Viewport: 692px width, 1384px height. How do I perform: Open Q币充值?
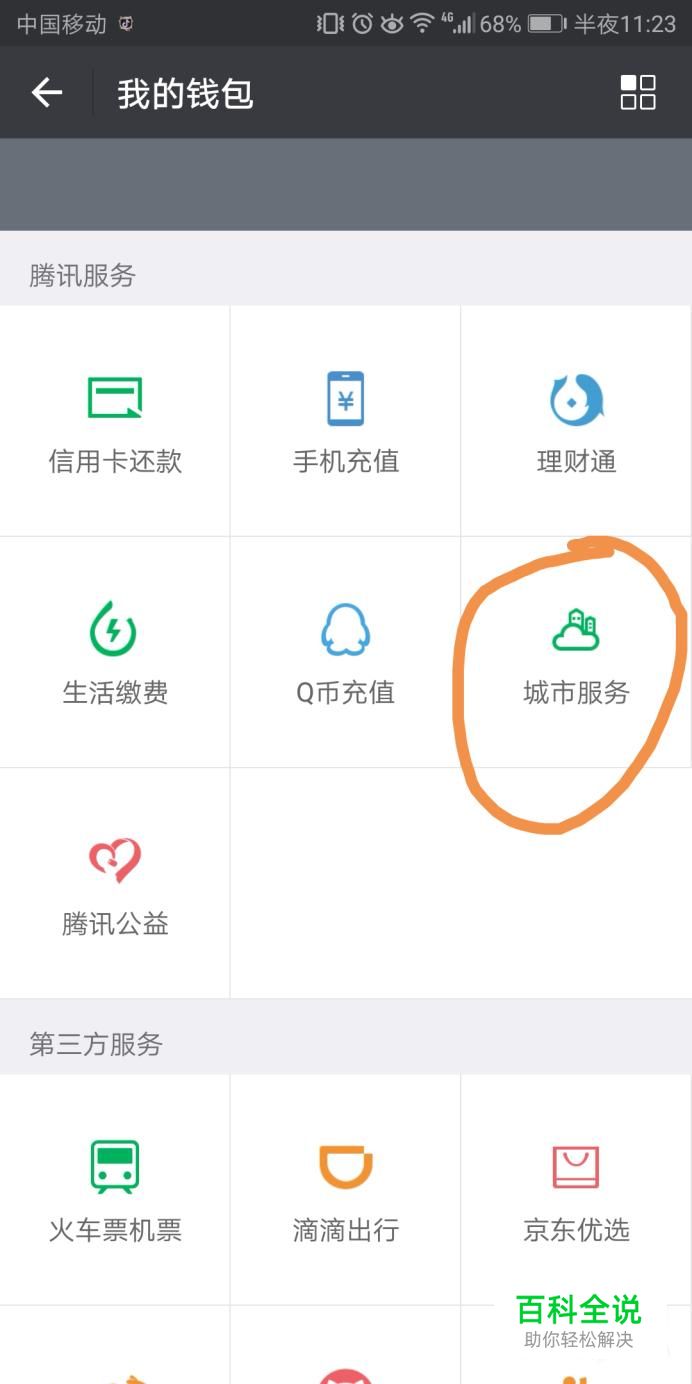345,652
